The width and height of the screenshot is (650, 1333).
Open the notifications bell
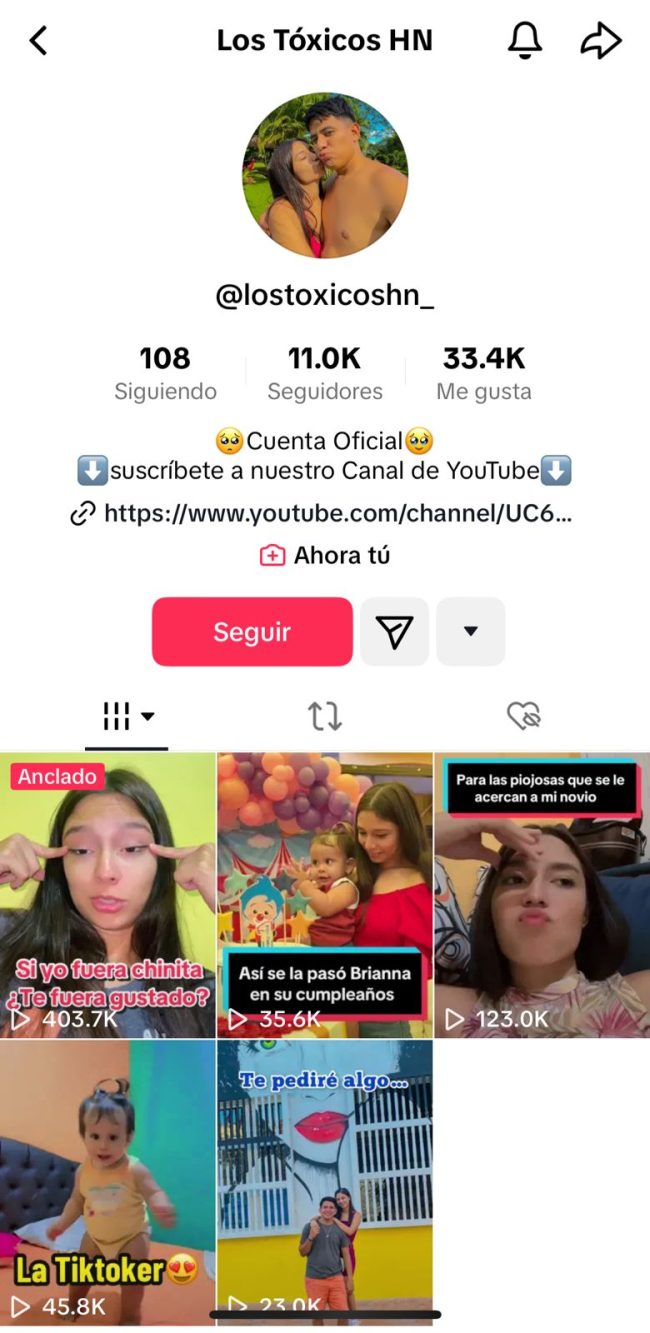(x=525, y=41)
